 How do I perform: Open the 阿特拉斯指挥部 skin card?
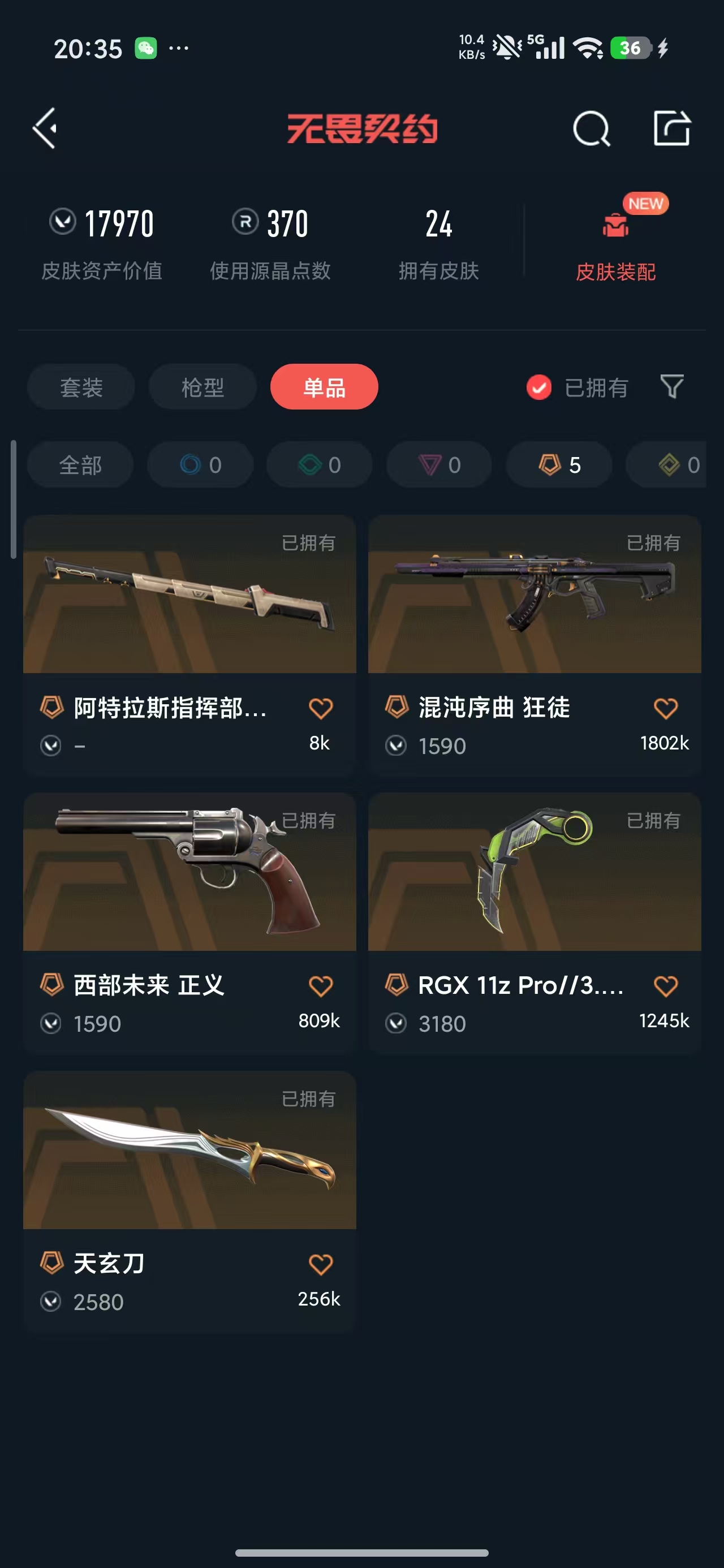point(189,595)
